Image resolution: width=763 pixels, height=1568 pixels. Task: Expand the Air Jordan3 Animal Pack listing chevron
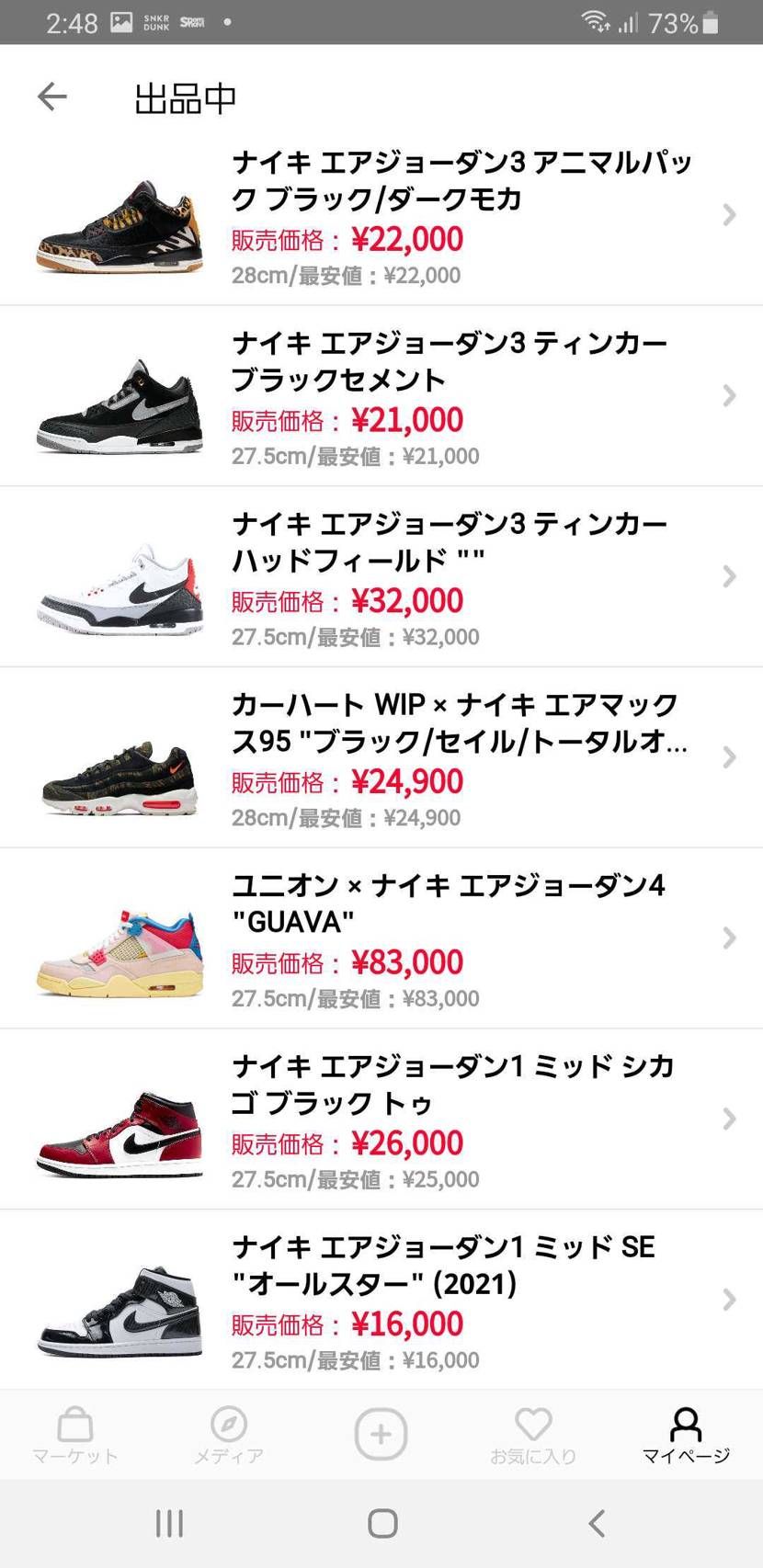click(x=730, y=215)
